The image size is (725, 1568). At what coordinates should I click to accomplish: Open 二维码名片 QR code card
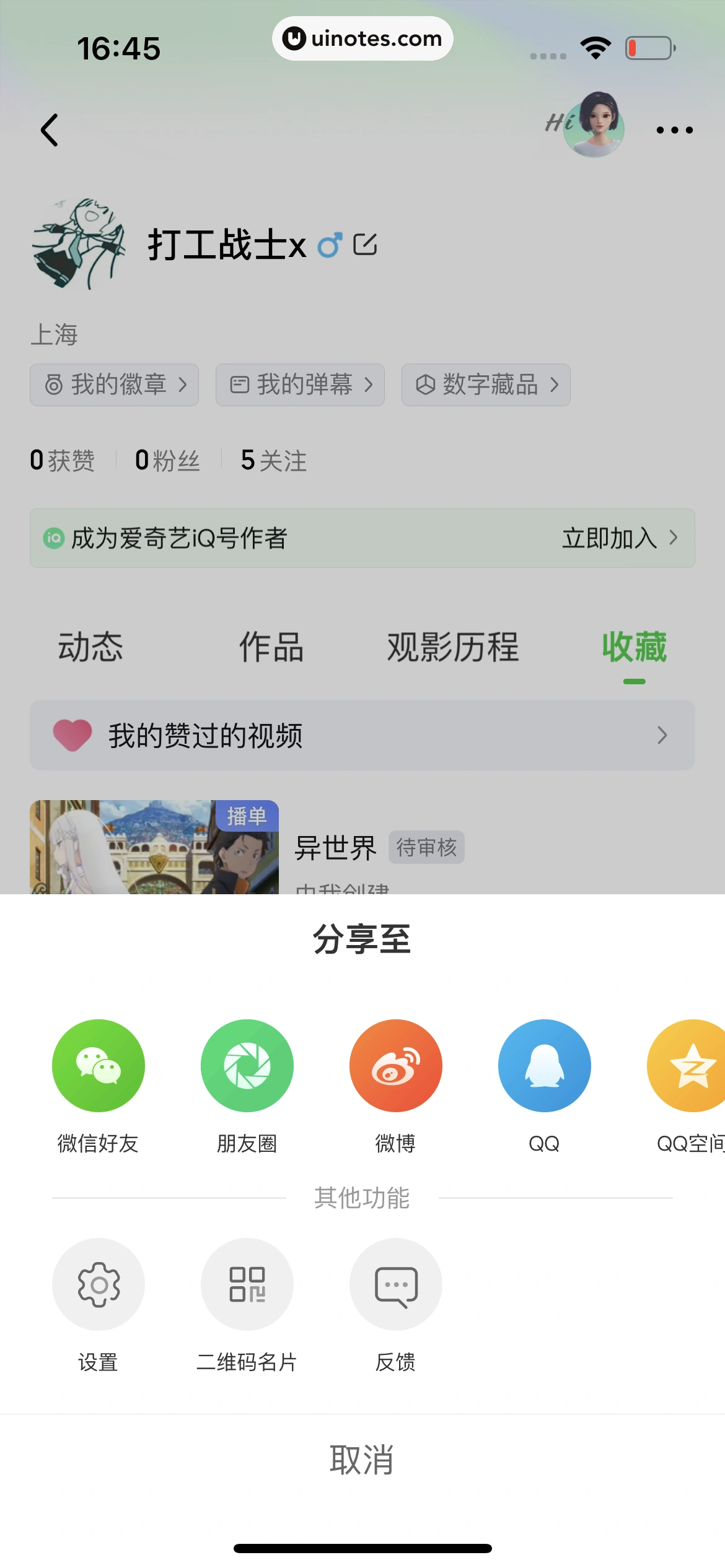coord(247,1284)
